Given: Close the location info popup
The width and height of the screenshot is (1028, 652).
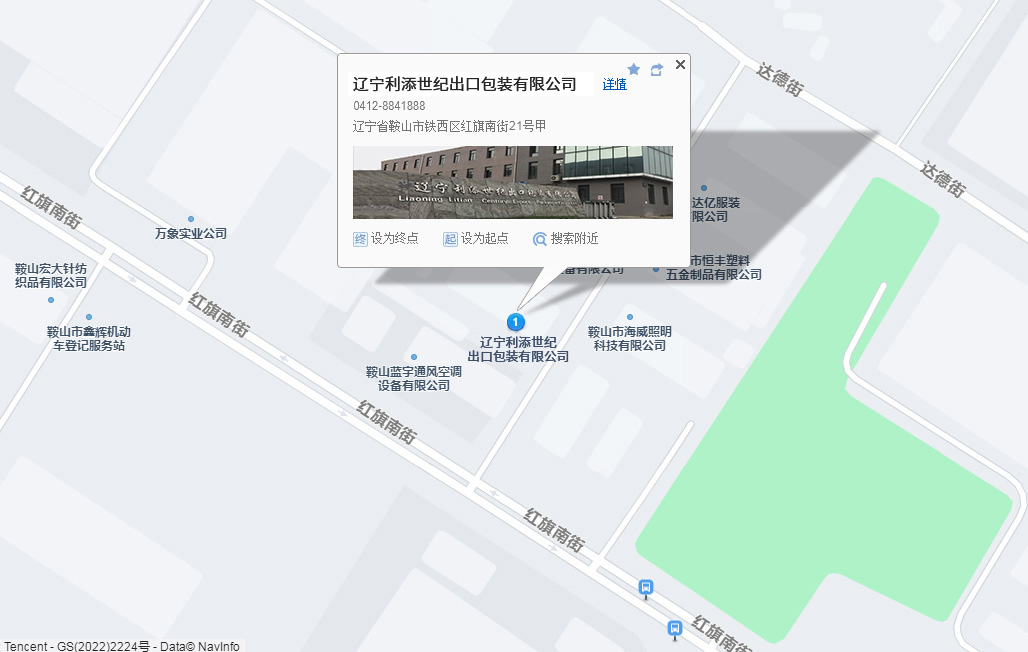Looking at the screenshot, I should [680, 65].
